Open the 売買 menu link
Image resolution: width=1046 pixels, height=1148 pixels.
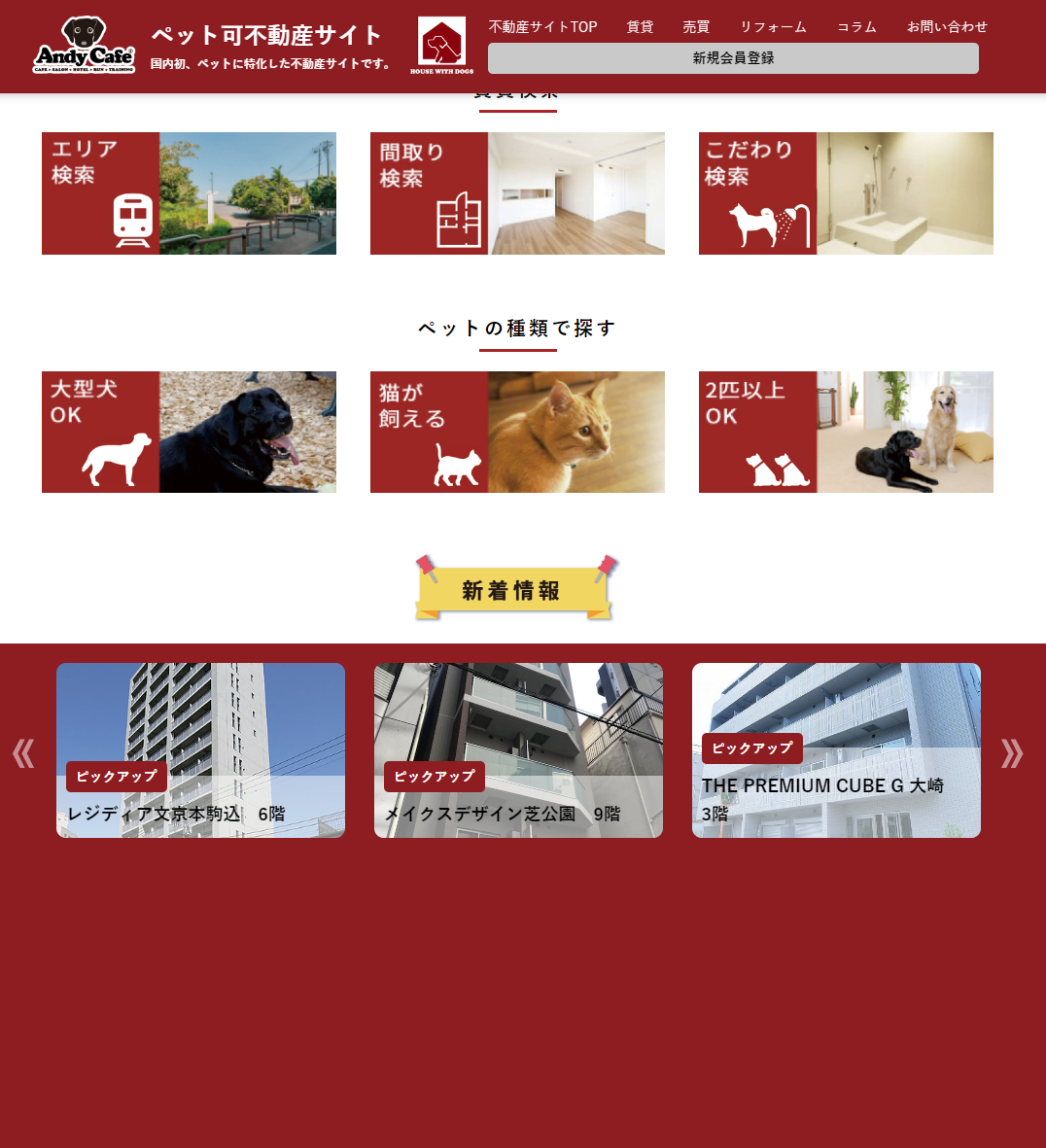pos(696,27)
